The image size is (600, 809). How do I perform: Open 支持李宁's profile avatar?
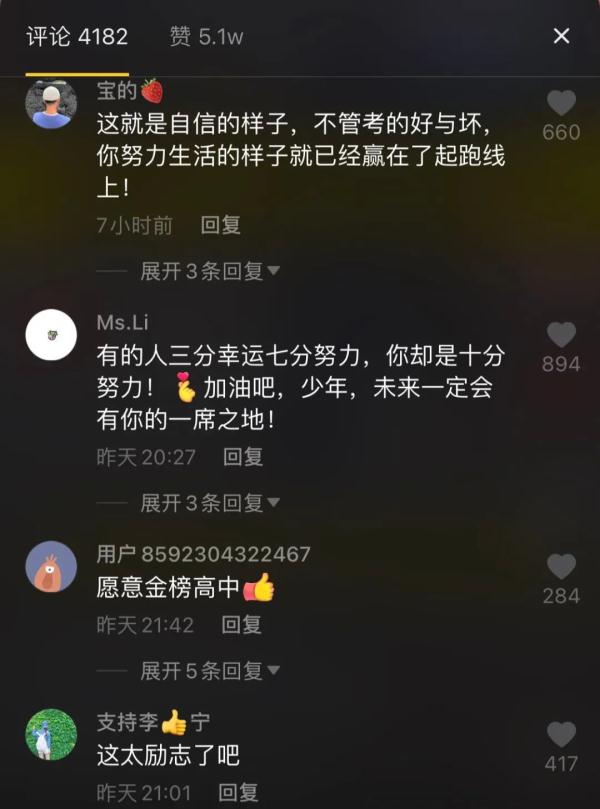[51, 735]
